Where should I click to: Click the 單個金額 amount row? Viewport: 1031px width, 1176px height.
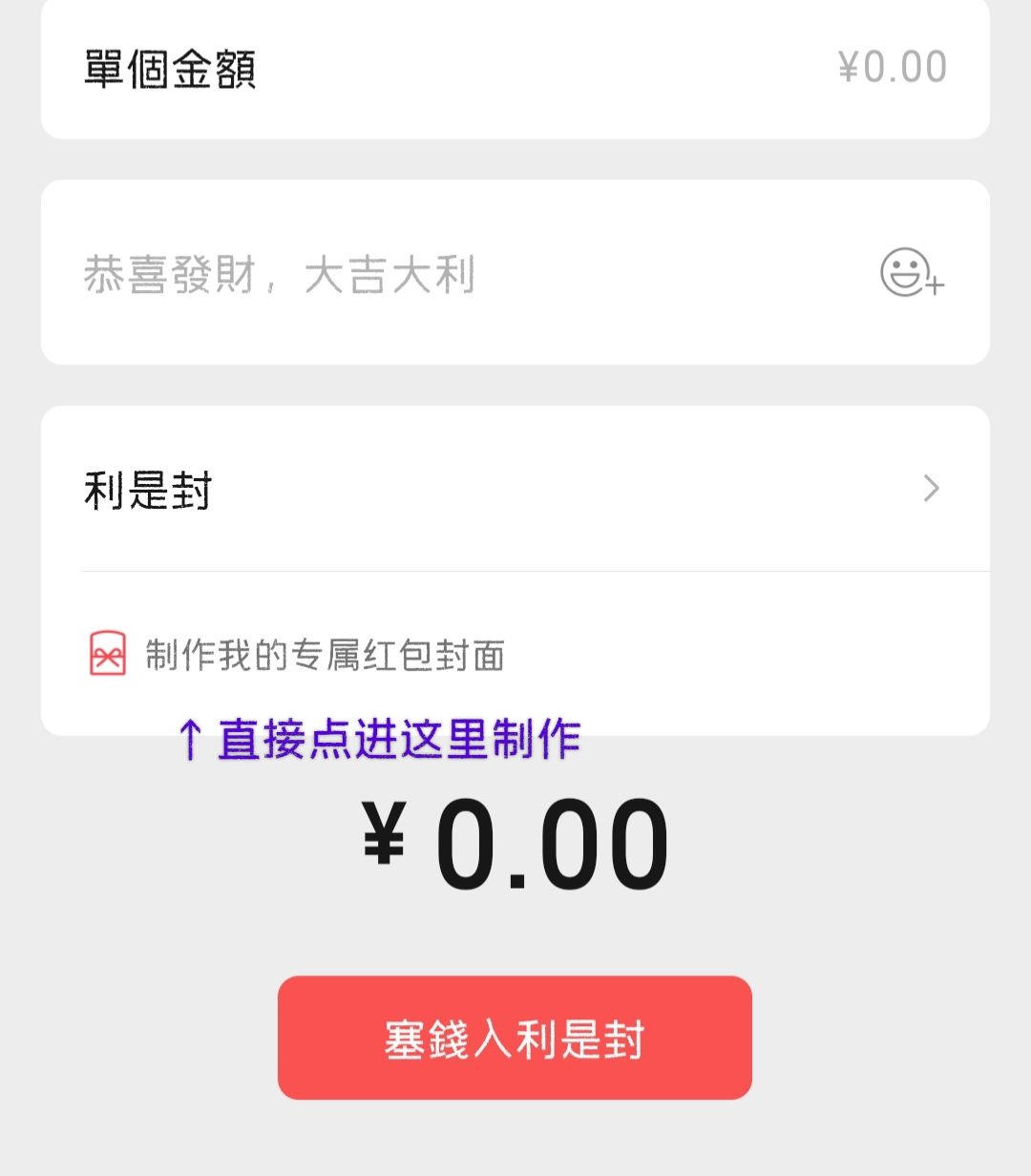click(515, 65)
